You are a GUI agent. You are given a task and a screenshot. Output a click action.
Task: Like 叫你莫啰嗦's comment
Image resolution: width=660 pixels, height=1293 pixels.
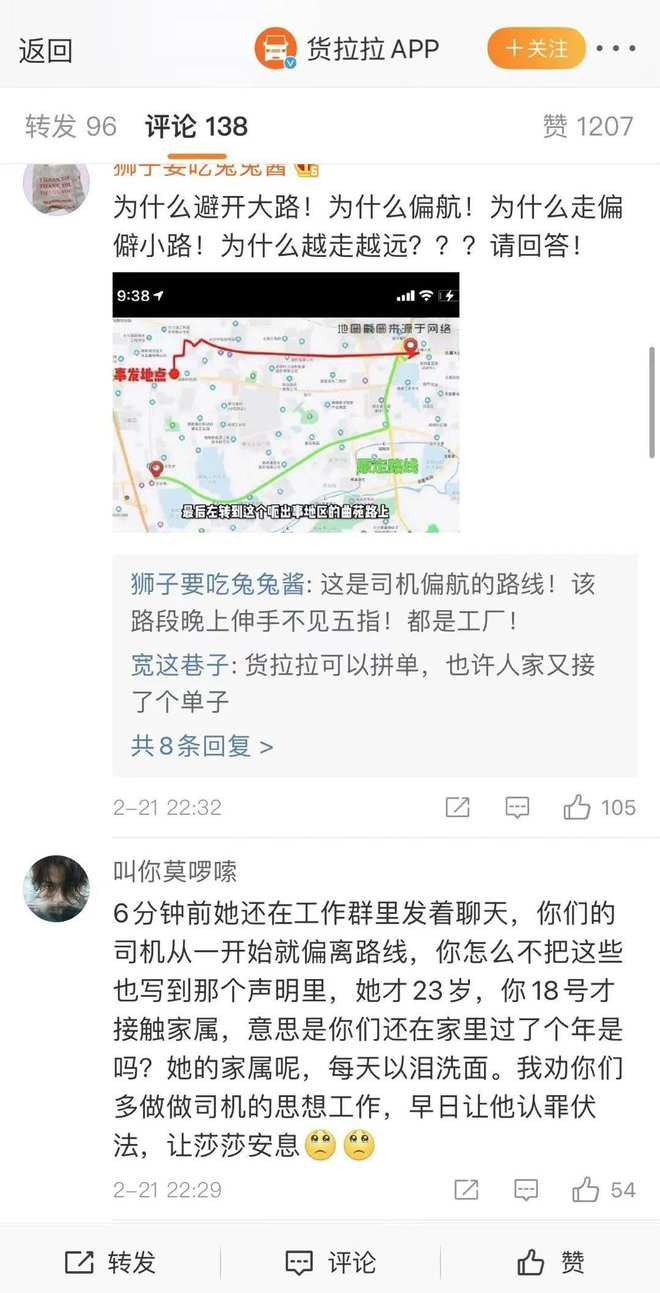click(x=586, y=1190)
